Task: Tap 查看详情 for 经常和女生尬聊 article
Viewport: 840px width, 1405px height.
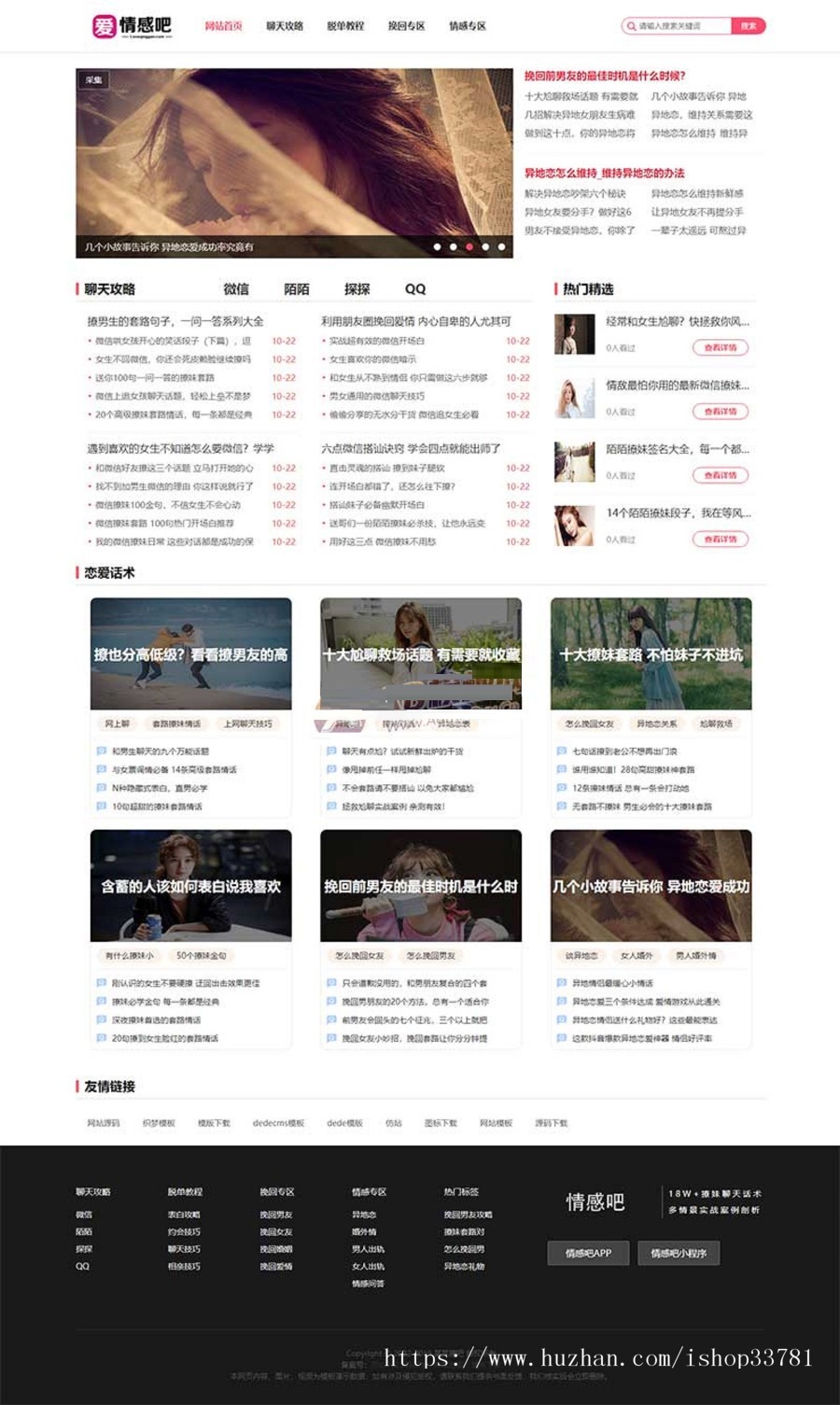Action: coord(720,347)
